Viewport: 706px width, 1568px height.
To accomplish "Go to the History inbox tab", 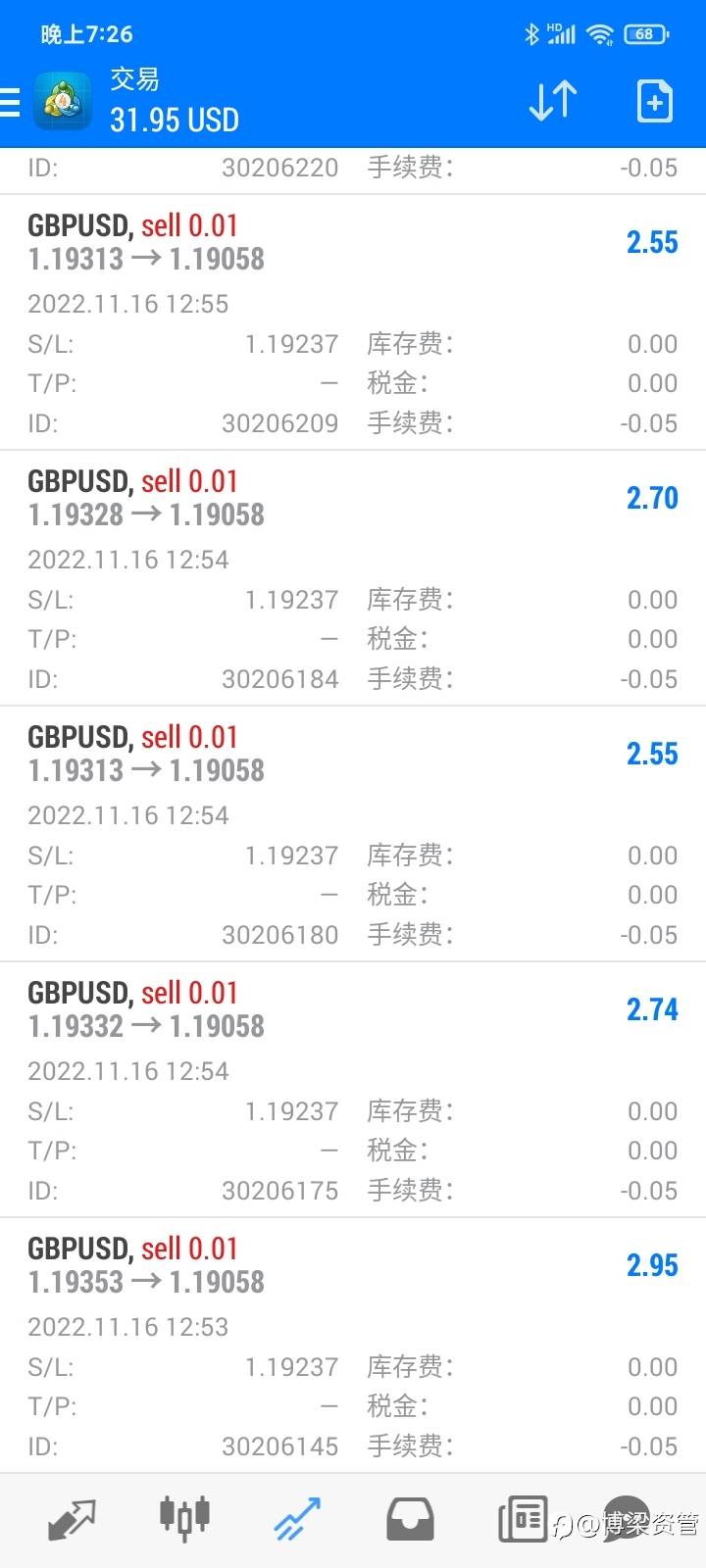I will coord(410,1520).
